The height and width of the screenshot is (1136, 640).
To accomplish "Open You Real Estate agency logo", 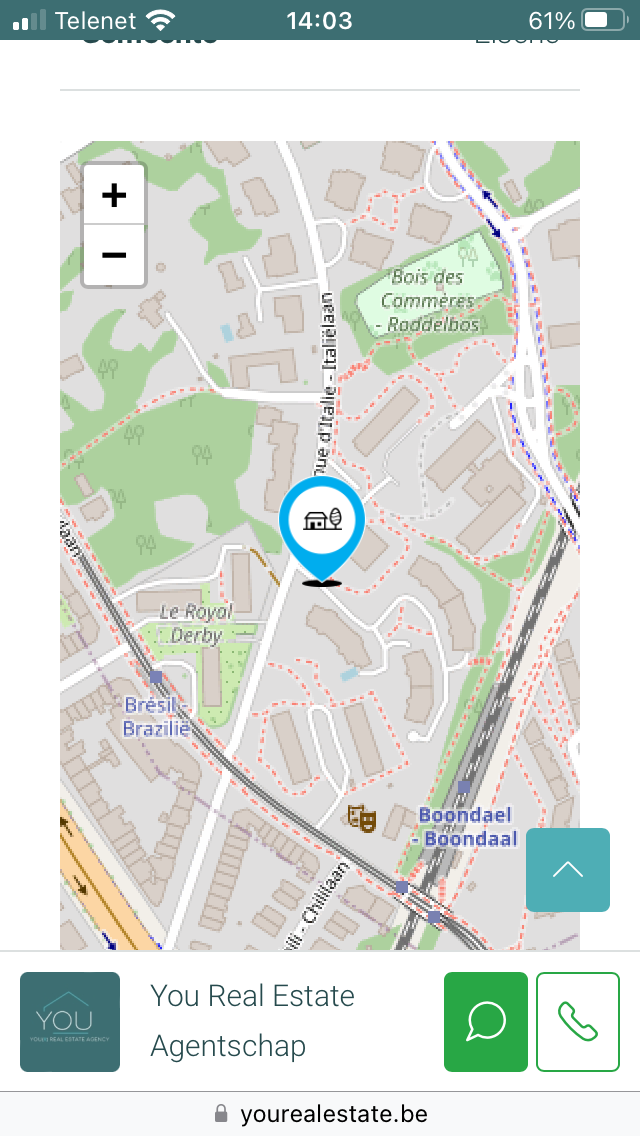I will [x=70, y=1021].
